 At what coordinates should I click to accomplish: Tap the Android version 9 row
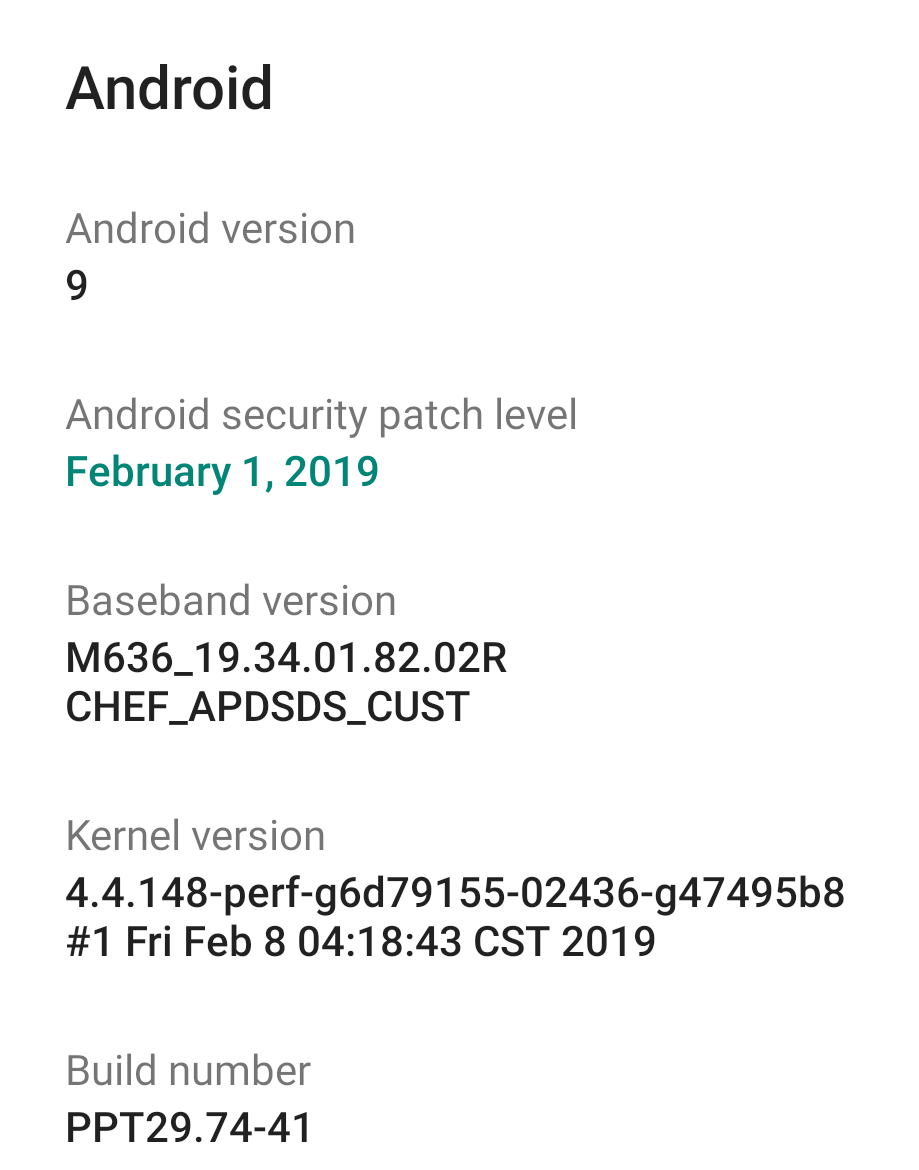point(210,257)
